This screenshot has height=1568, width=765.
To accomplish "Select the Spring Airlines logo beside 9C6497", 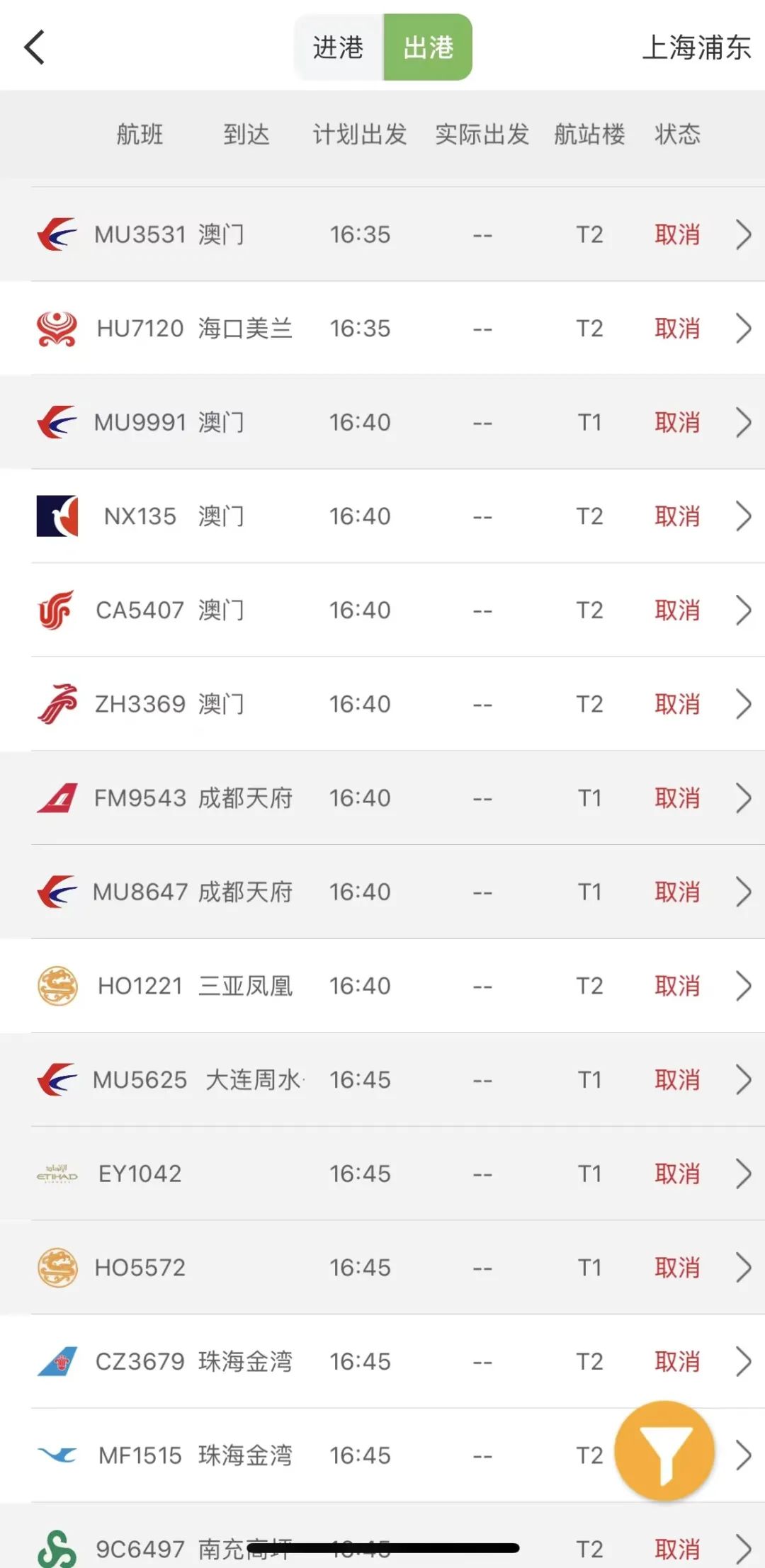I will coord(57,1547).
